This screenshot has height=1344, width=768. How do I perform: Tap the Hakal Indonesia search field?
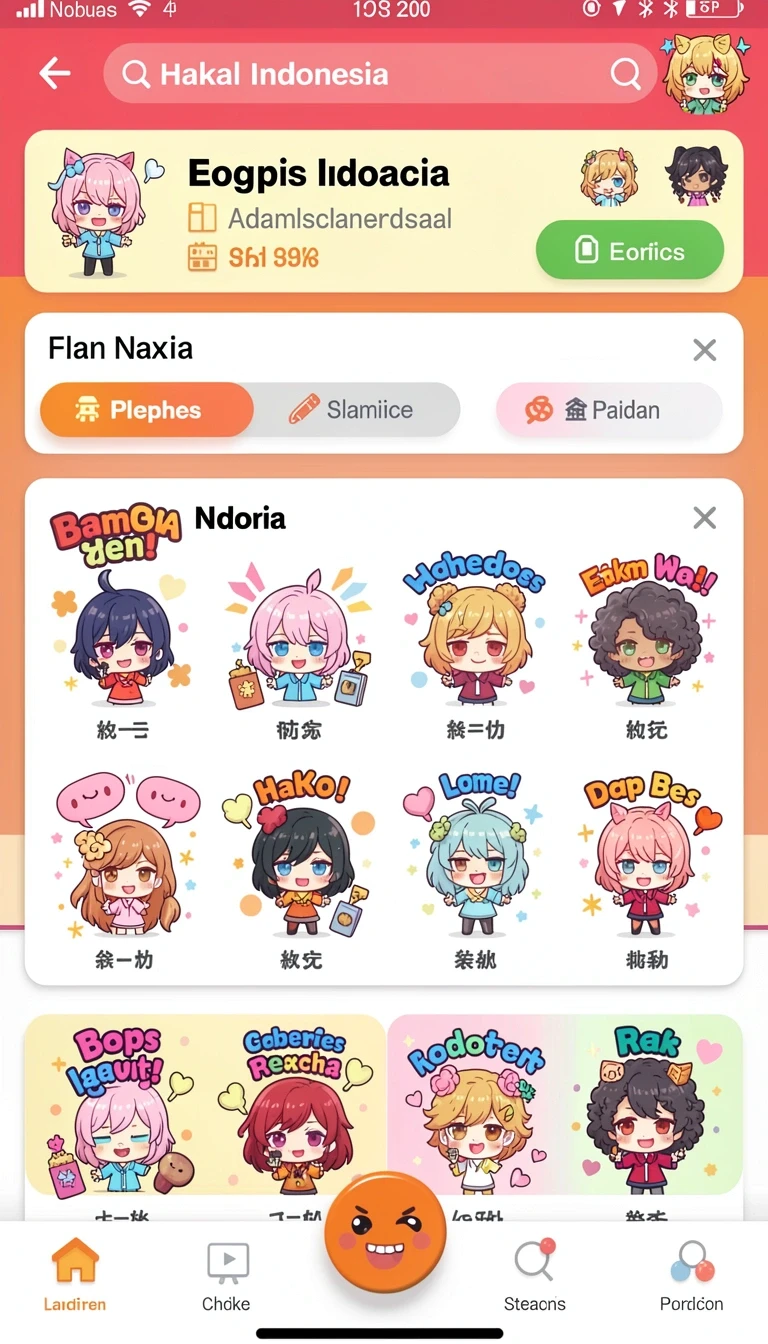pos(380,73)
